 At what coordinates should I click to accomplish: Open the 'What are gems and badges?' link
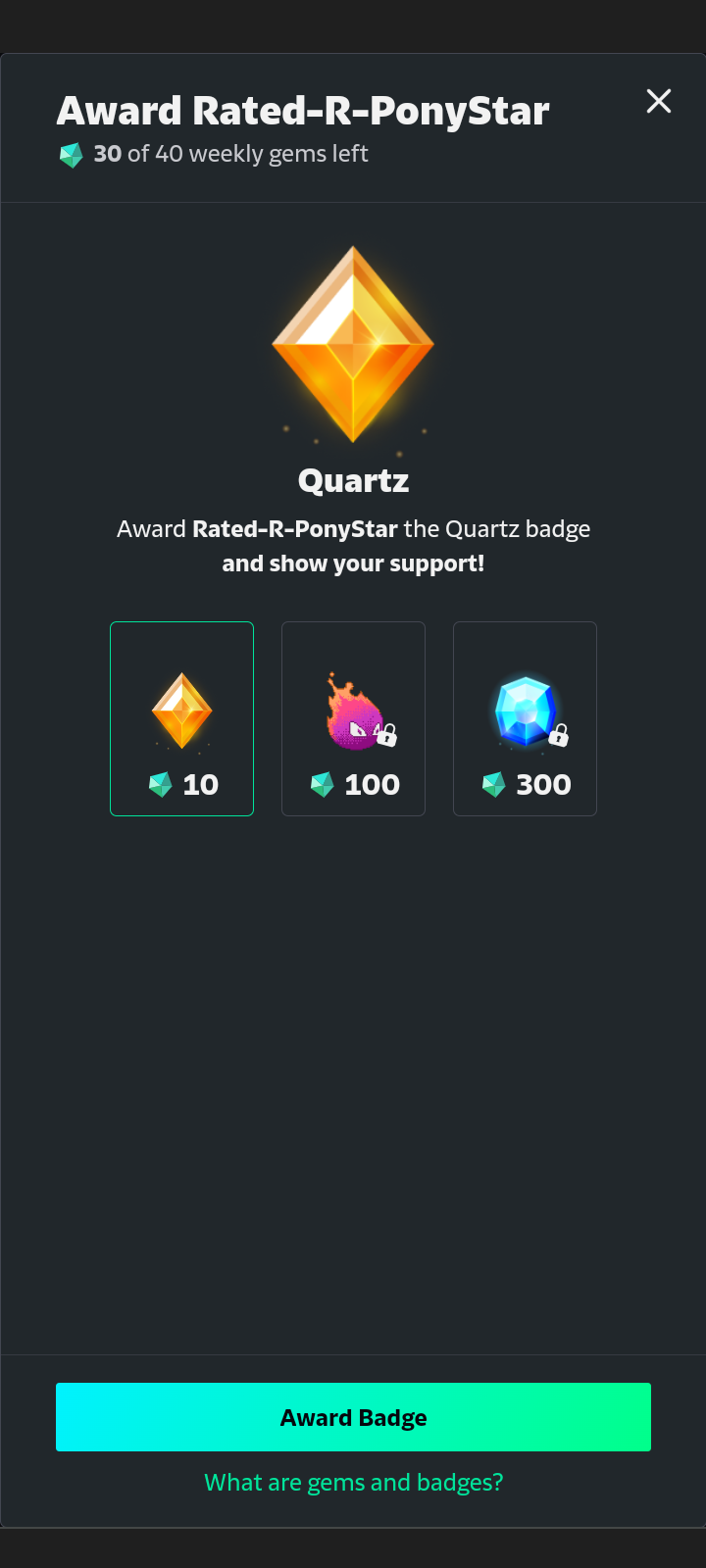[x=353, y=1483]
